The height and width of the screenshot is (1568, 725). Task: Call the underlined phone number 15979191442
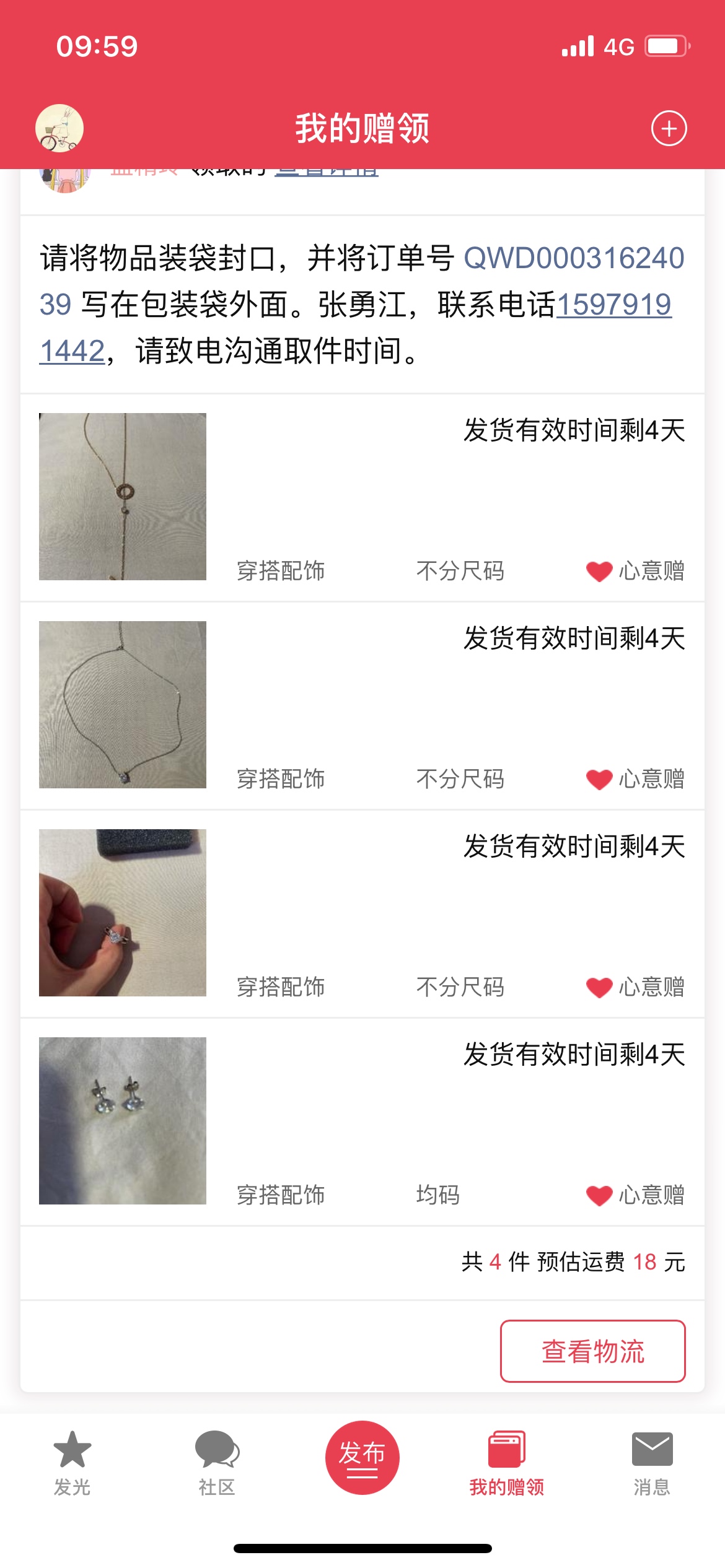coord(615,305)
